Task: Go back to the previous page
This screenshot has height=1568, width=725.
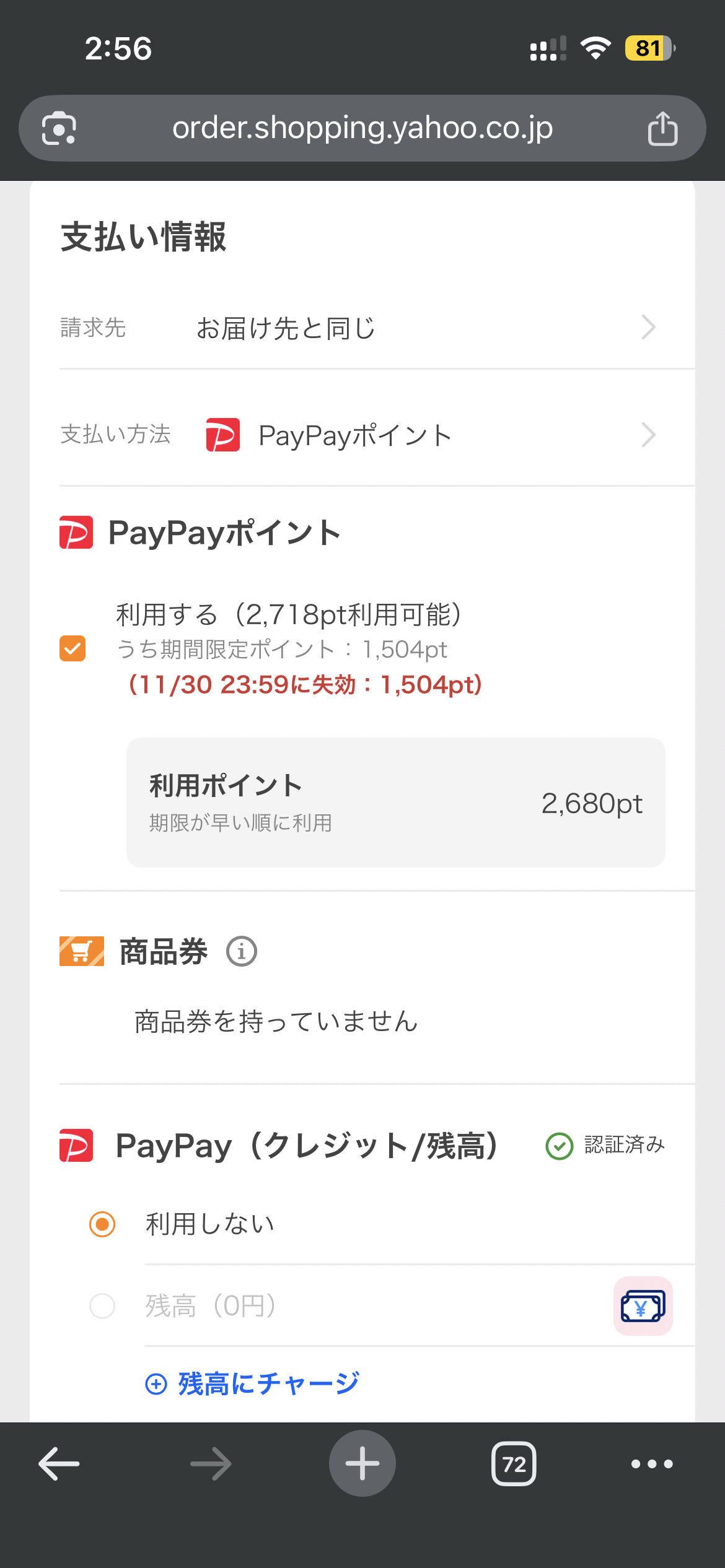Action: coord(59,1464)
